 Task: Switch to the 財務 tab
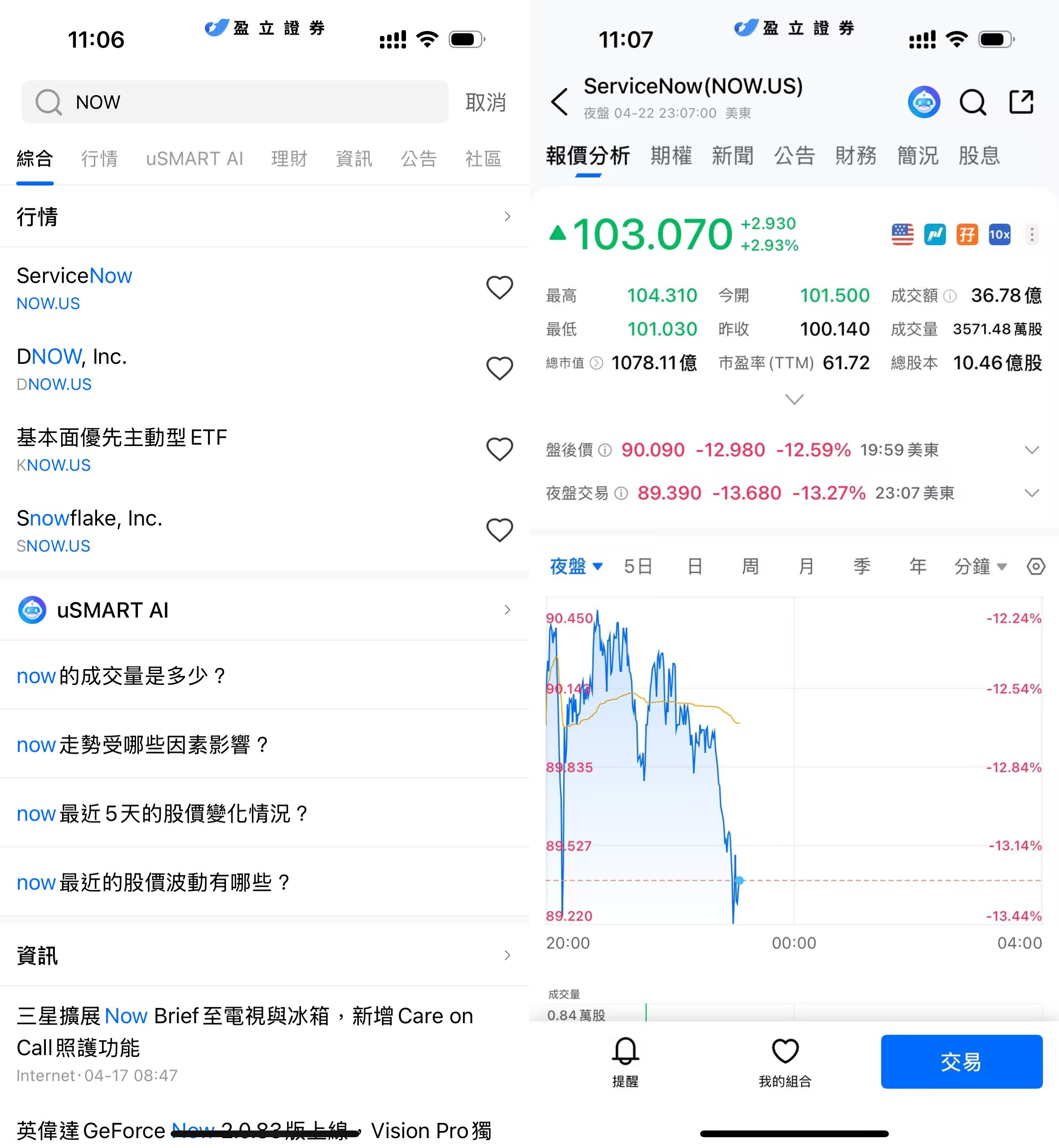tap(856, 156)
